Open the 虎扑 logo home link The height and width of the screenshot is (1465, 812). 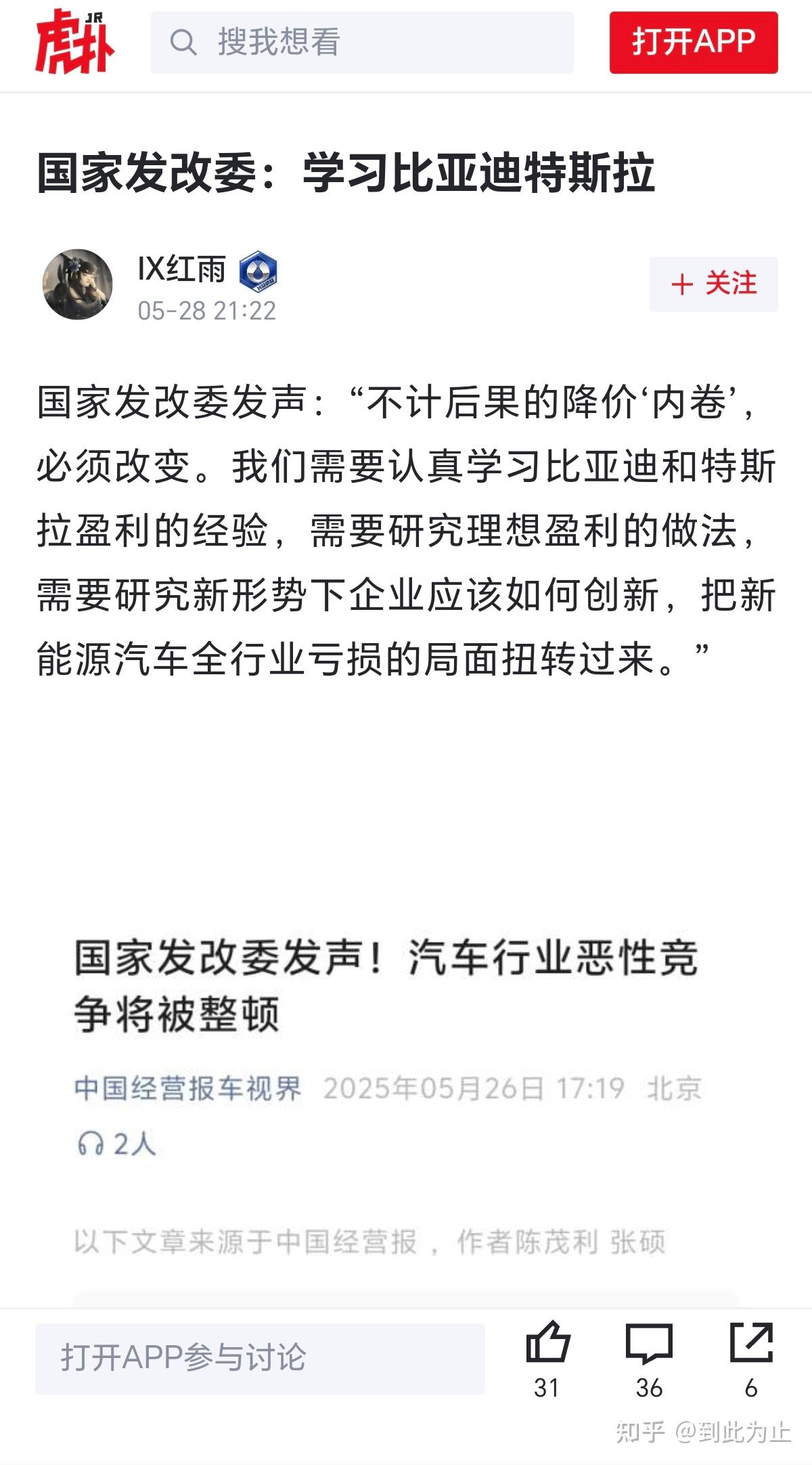point(74,41)
